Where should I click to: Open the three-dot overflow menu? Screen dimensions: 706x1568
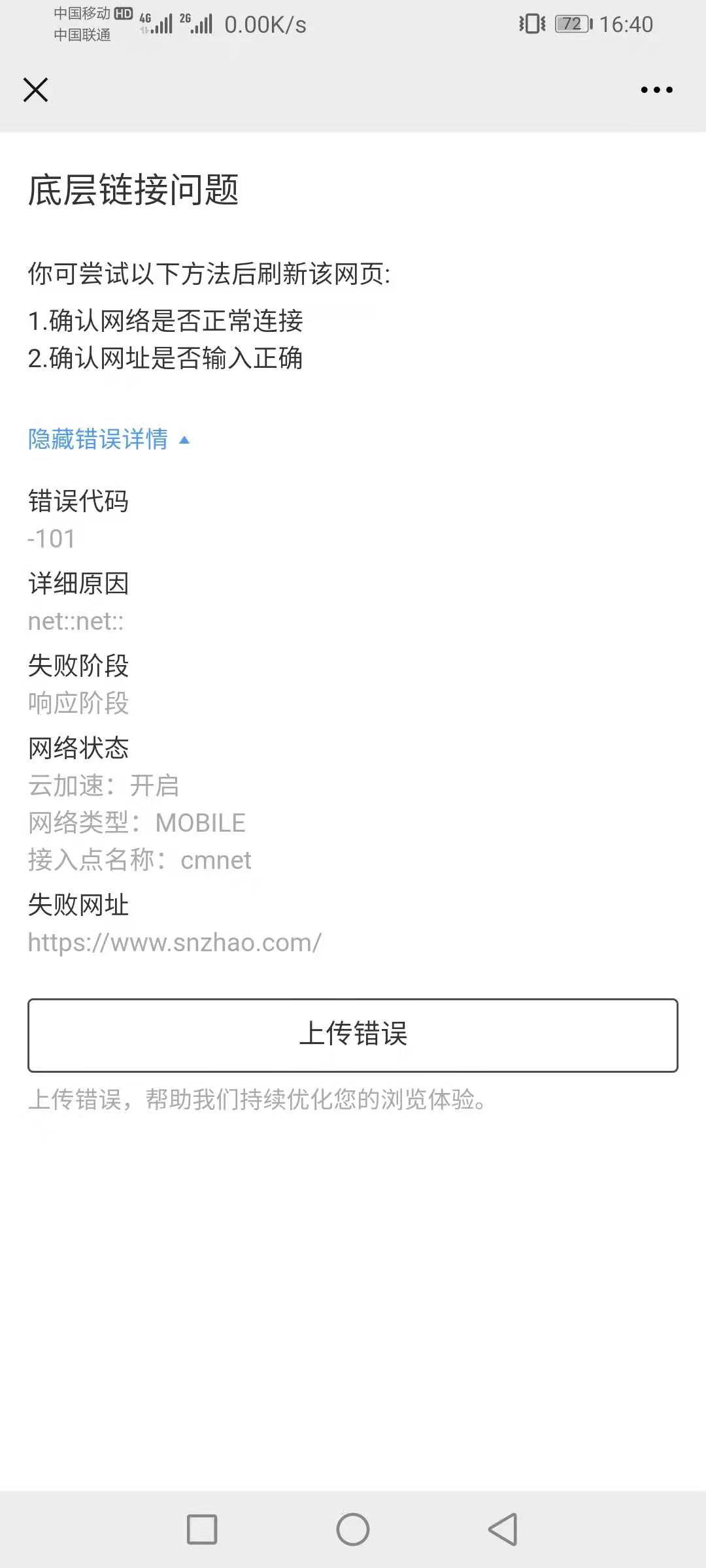click(x=656, y=90)
